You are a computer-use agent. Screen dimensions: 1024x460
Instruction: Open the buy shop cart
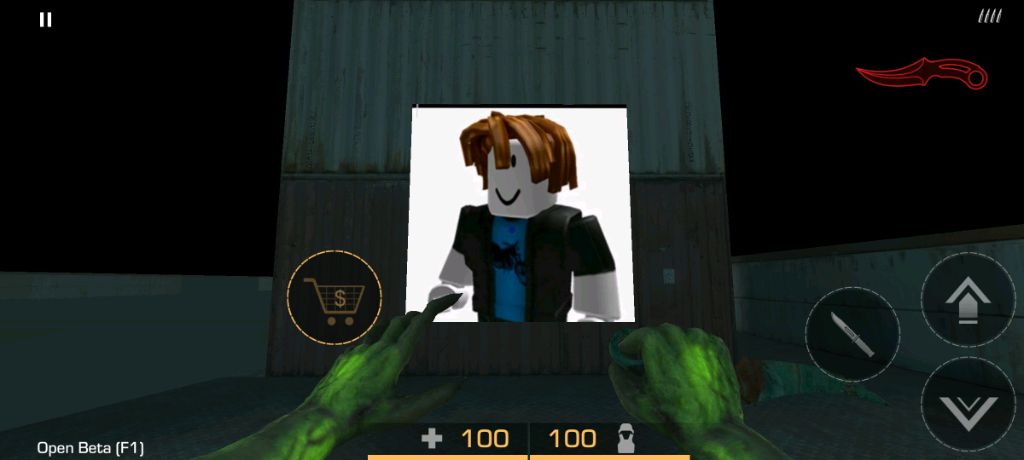point(334,298)
